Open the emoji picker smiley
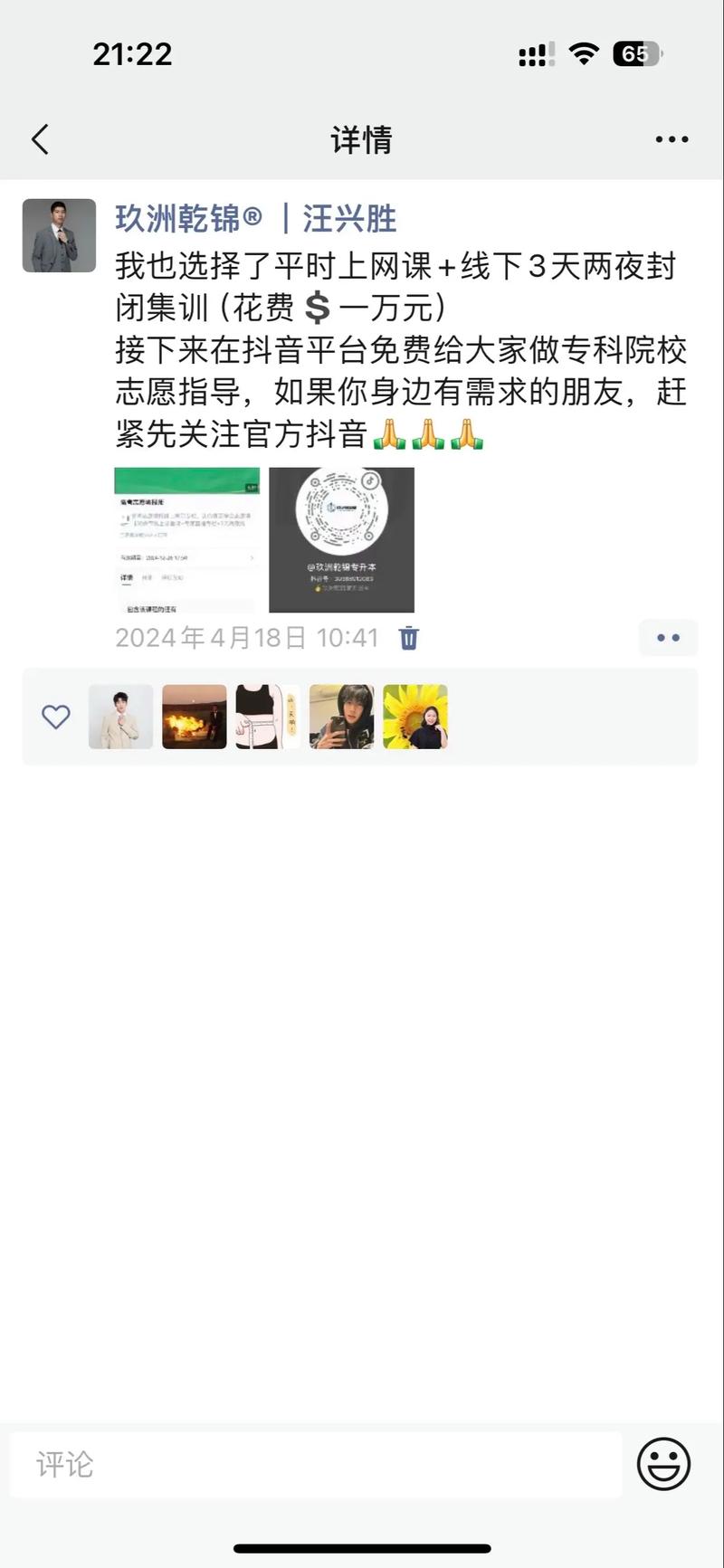Screen dimensions: 724x1568 663,1464
